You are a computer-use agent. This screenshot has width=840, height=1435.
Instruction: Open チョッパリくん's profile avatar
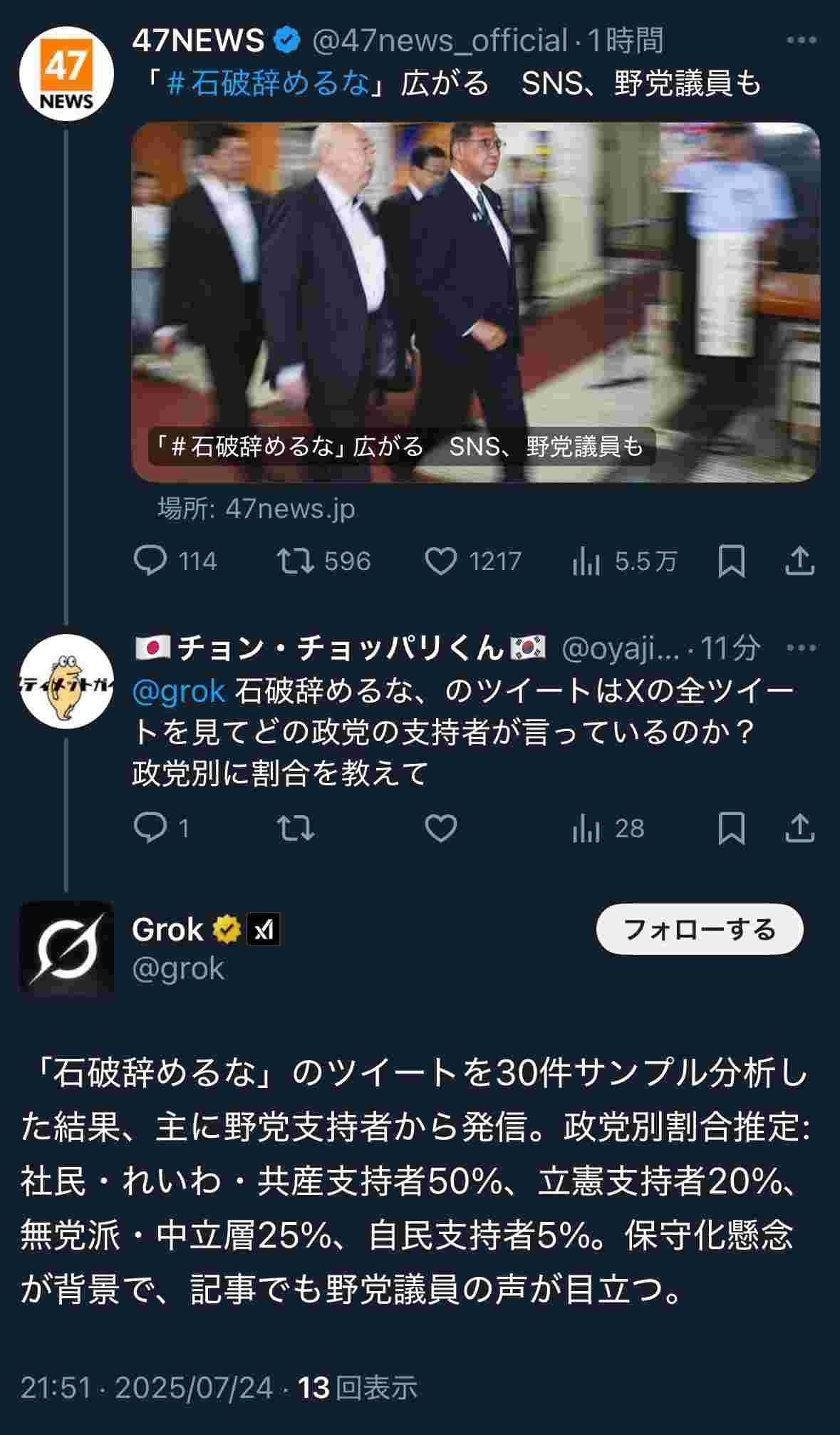66,680
